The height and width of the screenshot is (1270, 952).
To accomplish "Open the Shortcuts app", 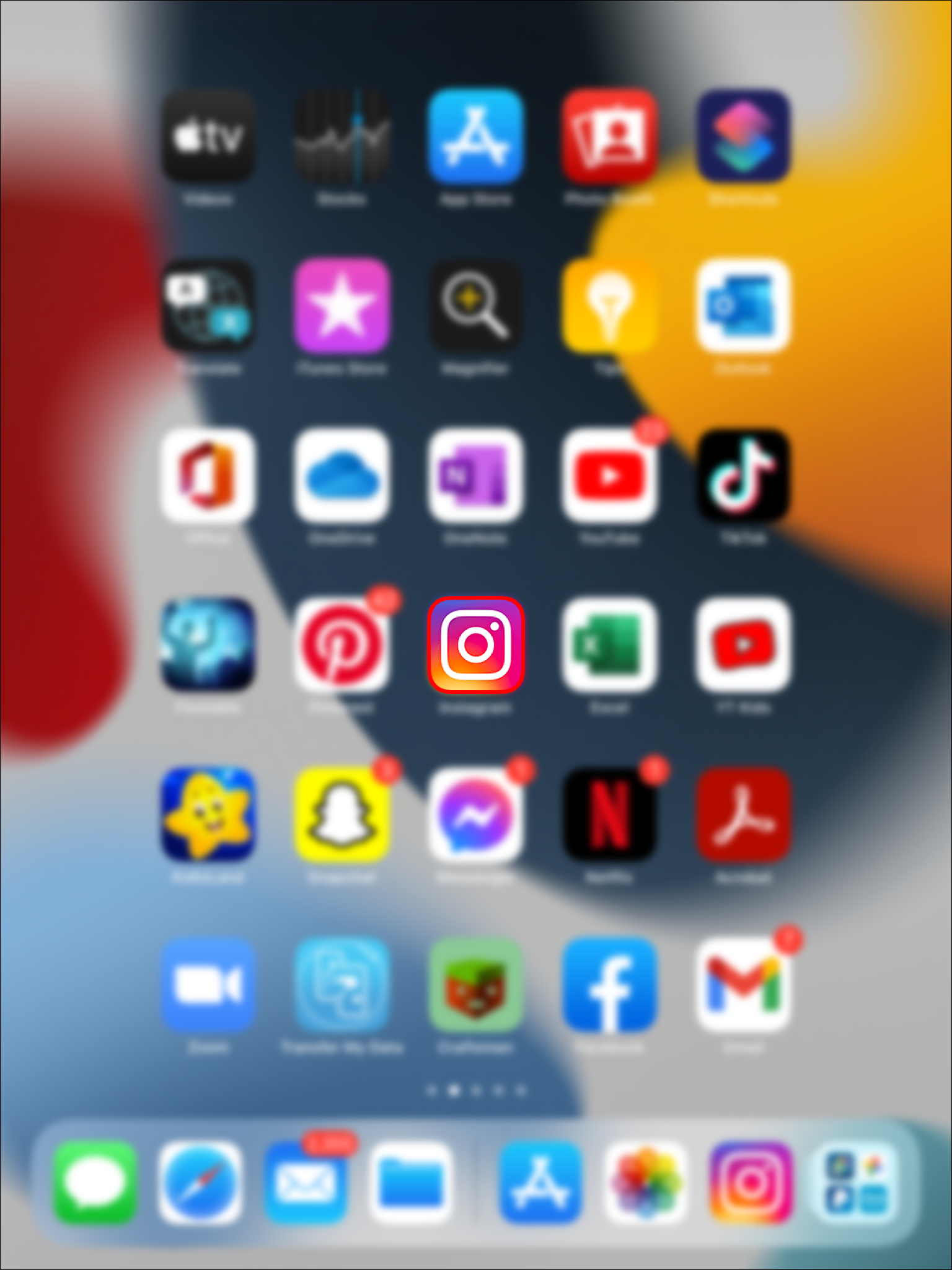I will [744, 136].
